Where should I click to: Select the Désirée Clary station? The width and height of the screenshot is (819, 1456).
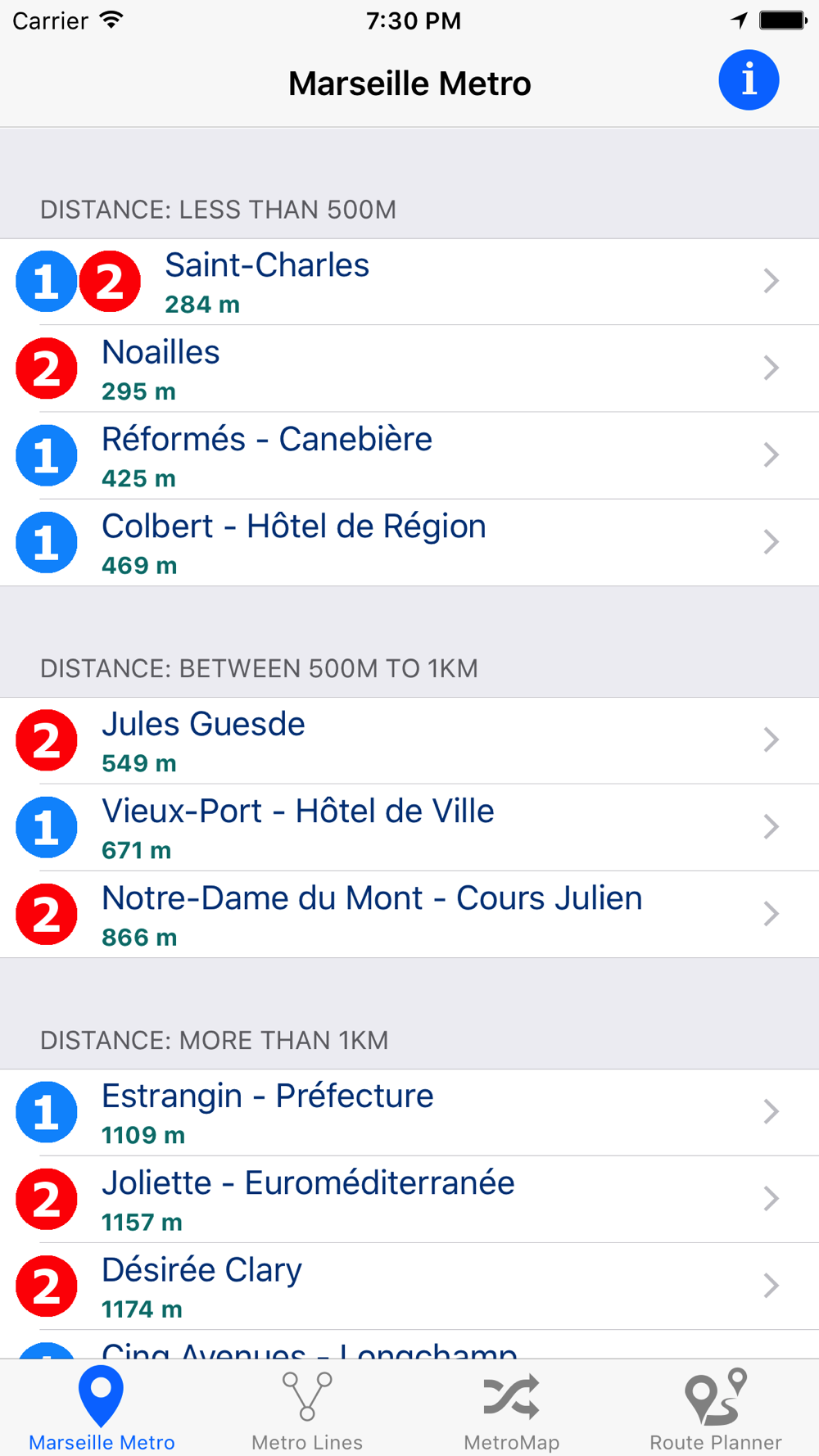click(x=409, y=1286)
